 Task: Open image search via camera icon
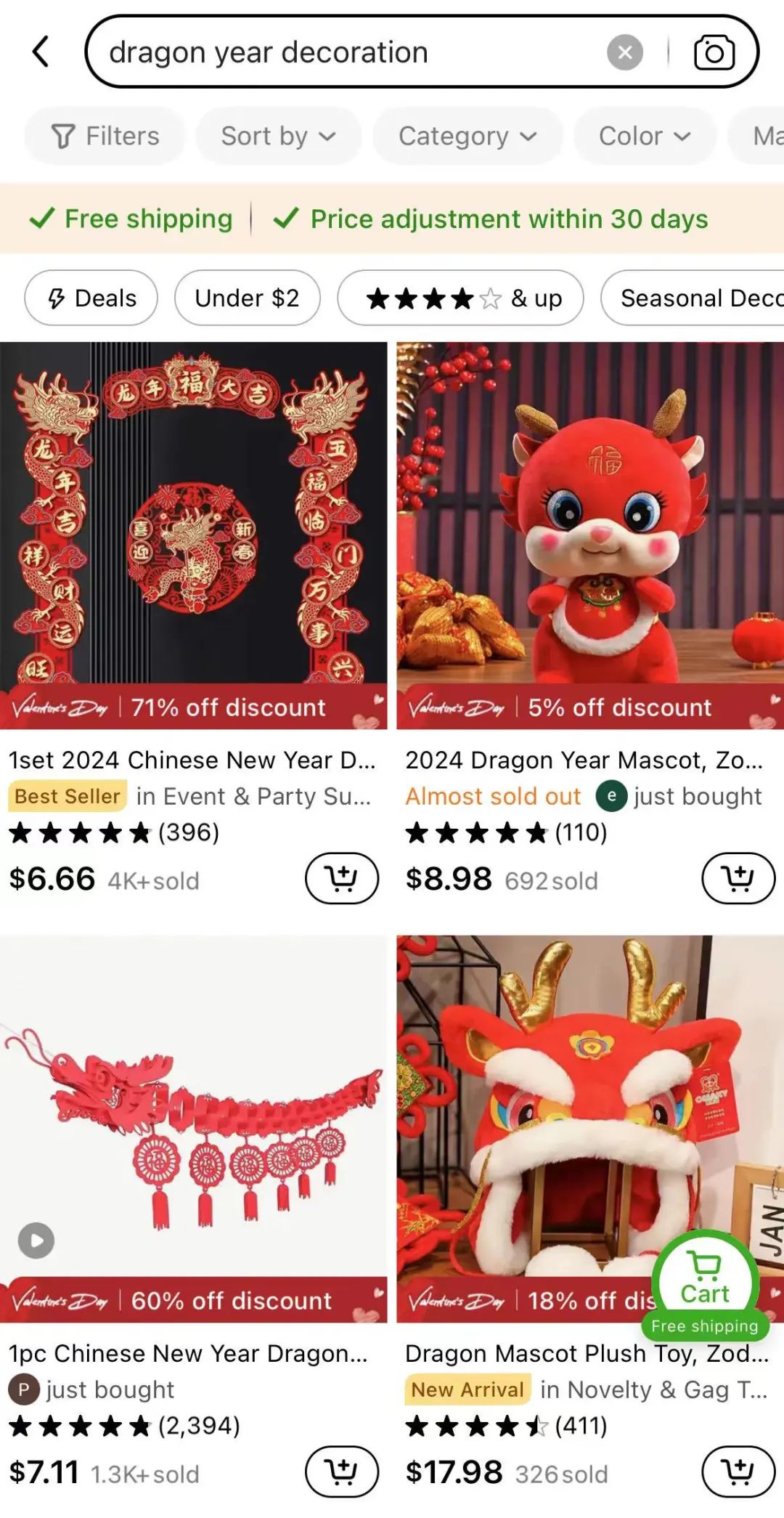(x=714, y=52)
